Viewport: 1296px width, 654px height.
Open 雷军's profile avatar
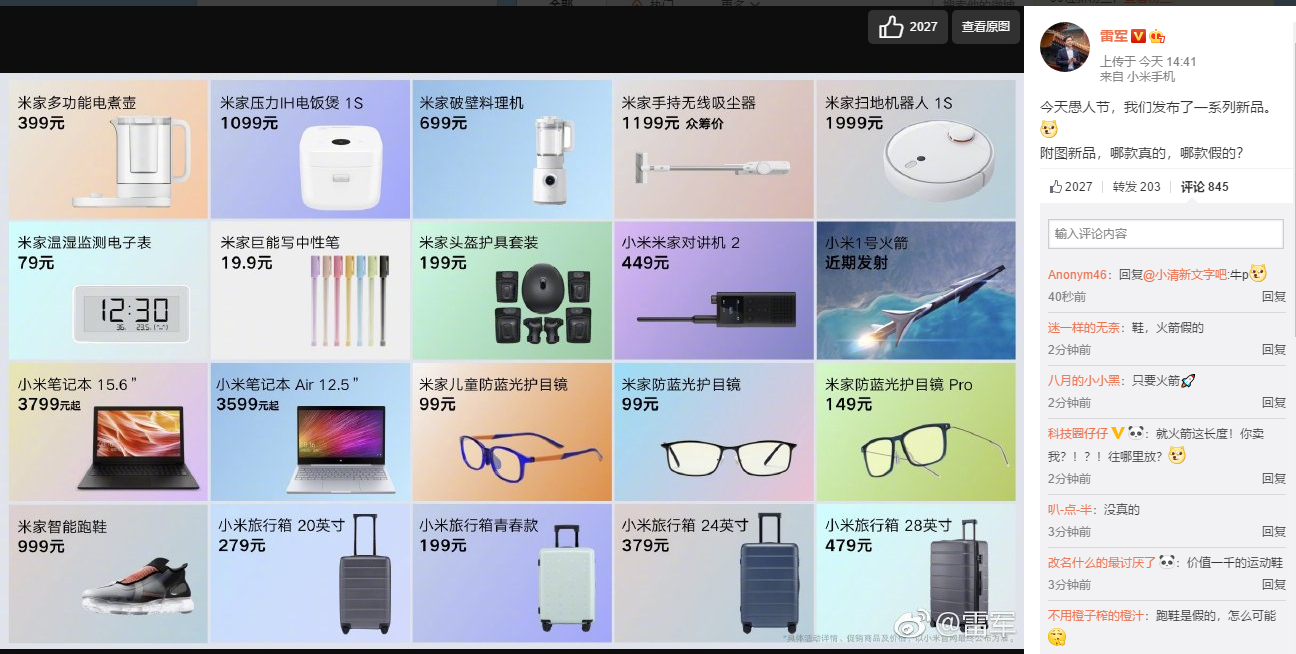(x=1065, y=46)
